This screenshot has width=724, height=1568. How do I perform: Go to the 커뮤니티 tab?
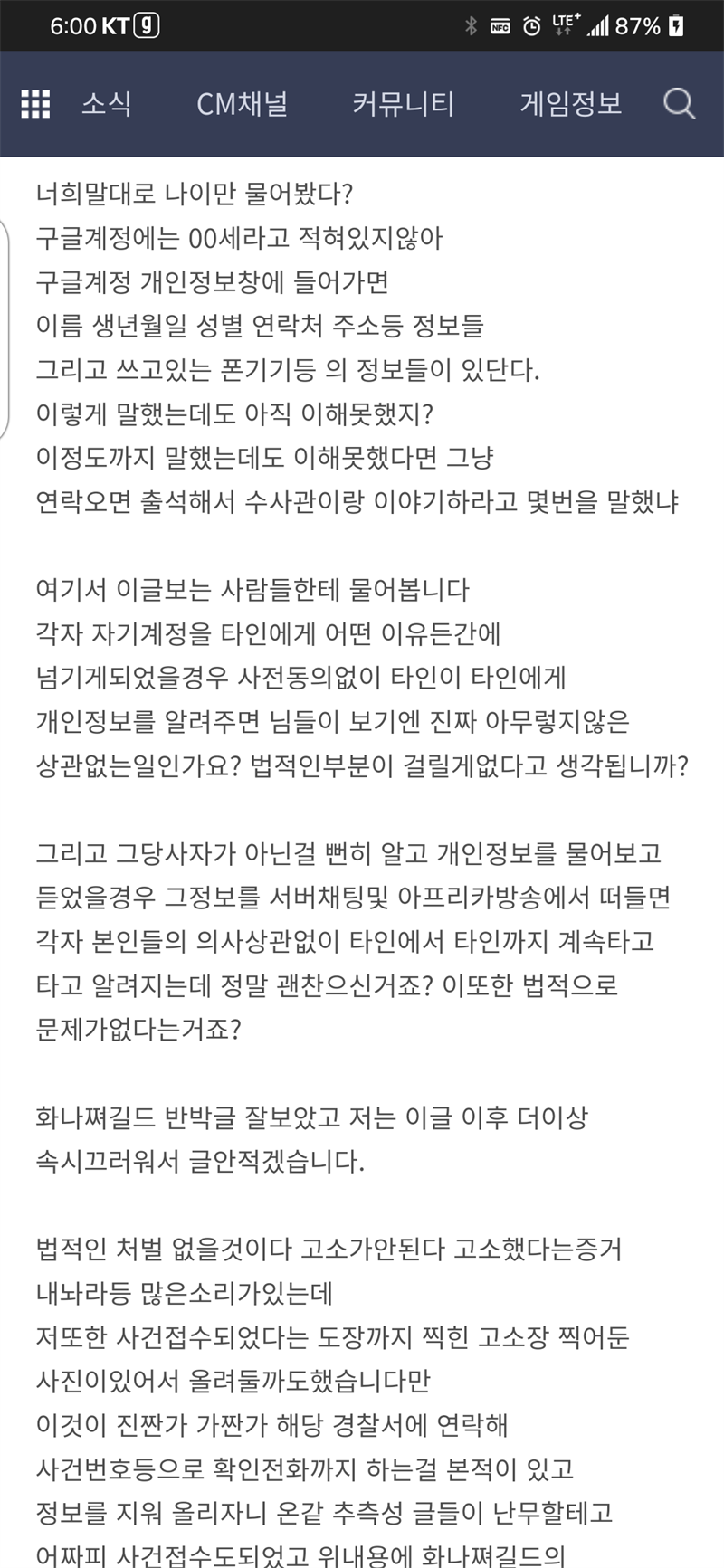coord(404,103)
